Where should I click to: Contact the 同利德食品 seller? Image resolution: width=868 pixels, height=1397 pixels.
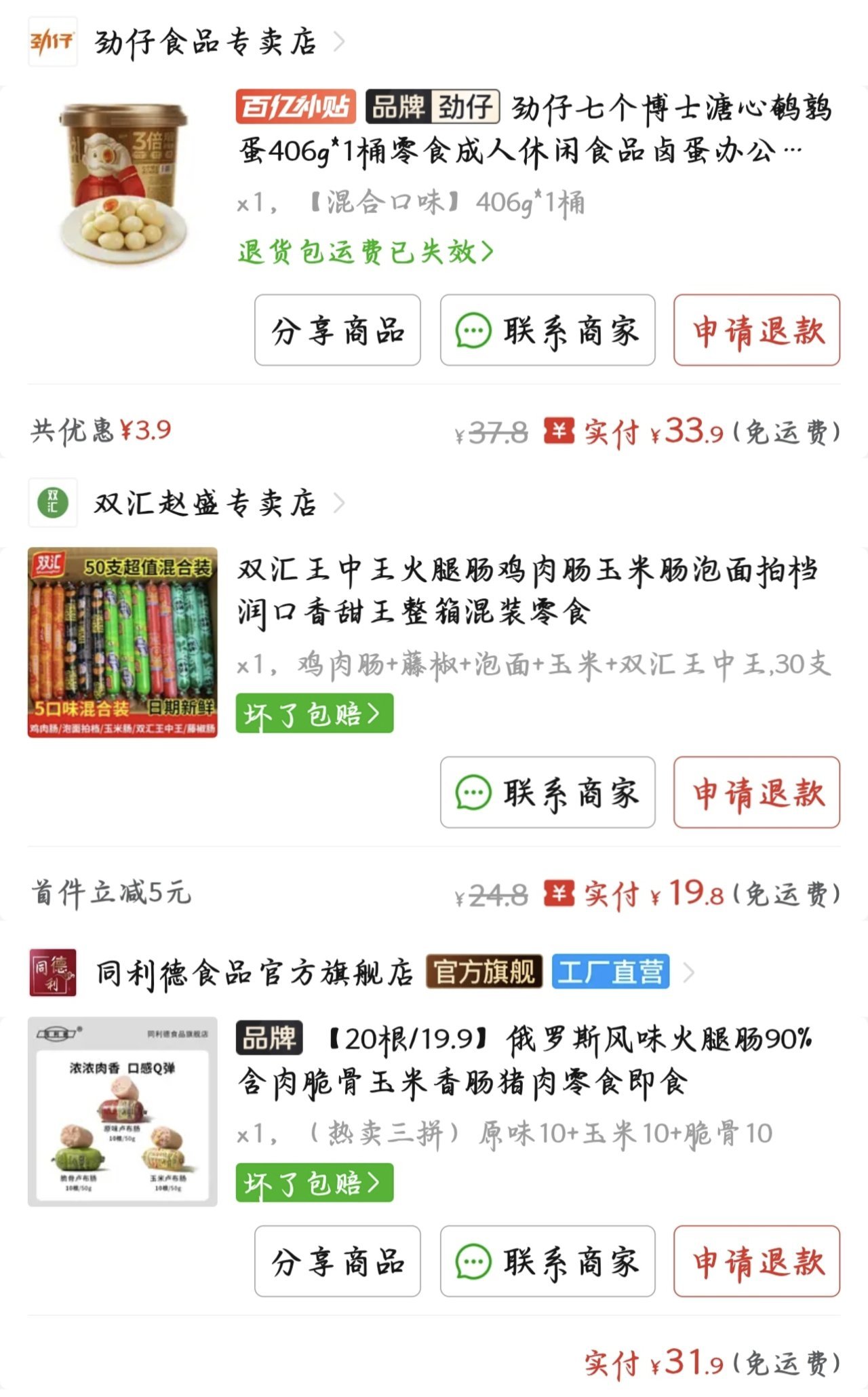[x=547, y=1261]
